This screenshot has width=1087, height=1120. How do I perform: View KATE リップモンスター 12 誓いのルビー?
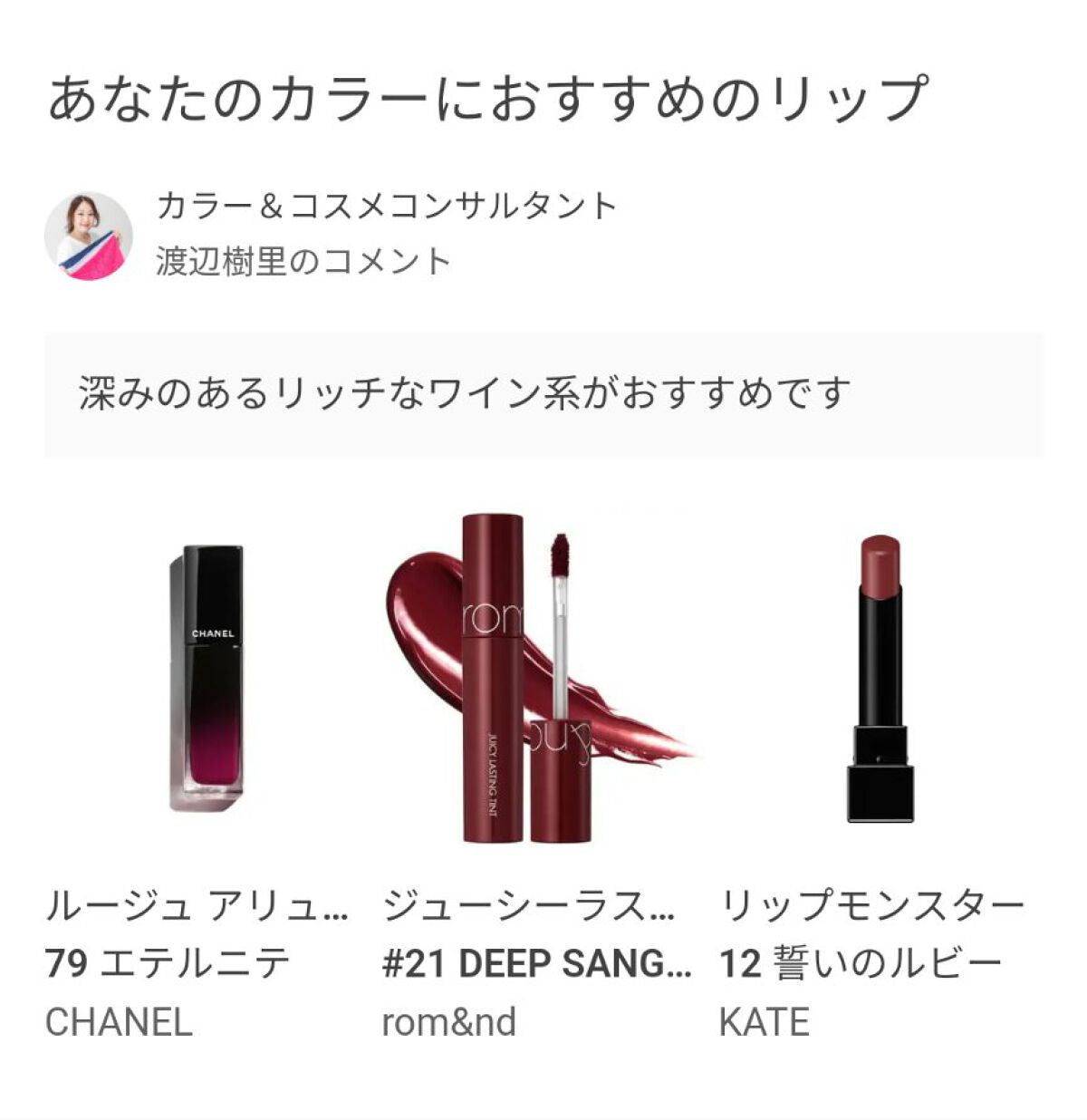pos(880,680)
